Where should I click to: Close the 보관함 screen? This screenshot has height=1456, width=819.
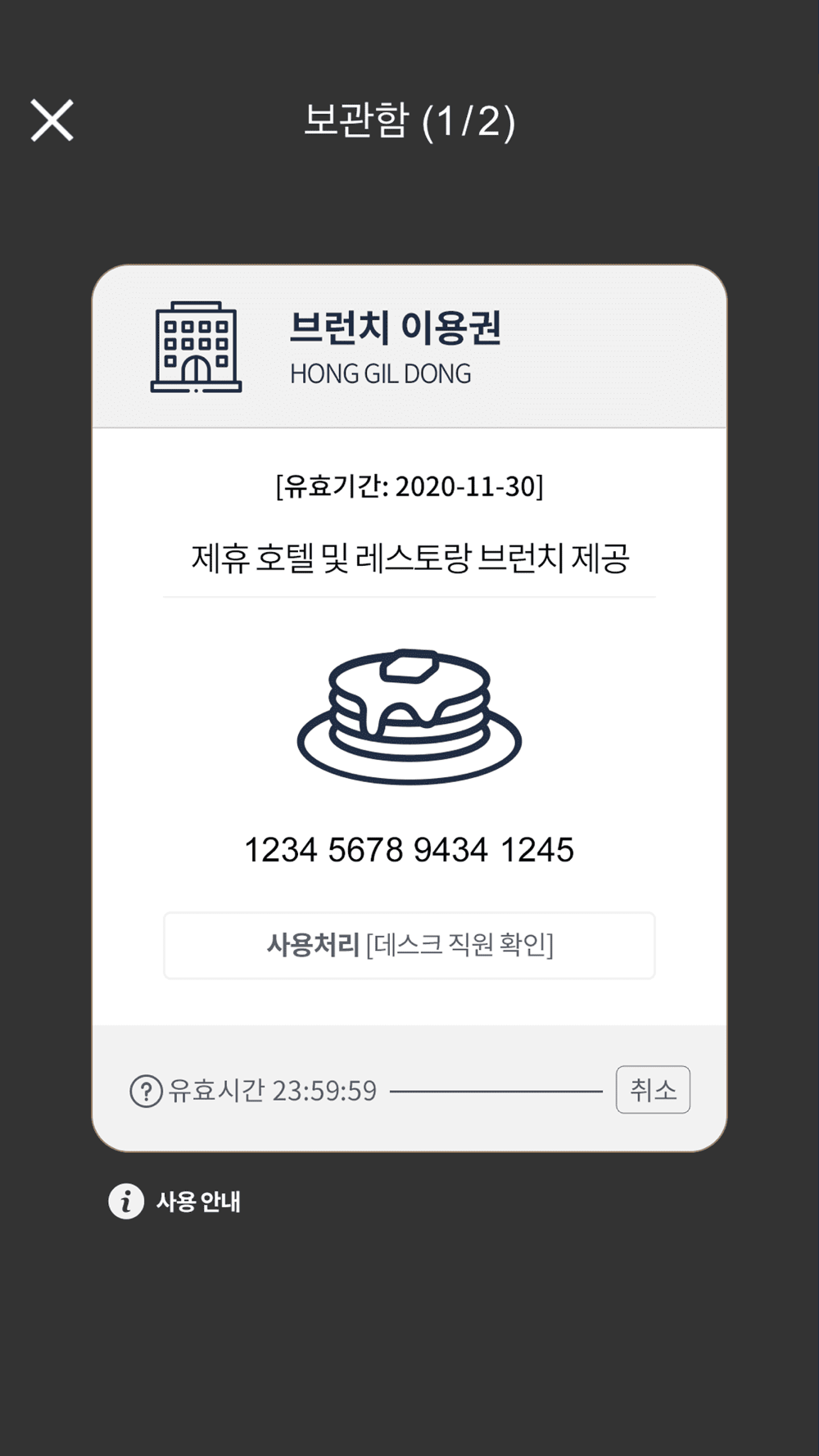52,120
